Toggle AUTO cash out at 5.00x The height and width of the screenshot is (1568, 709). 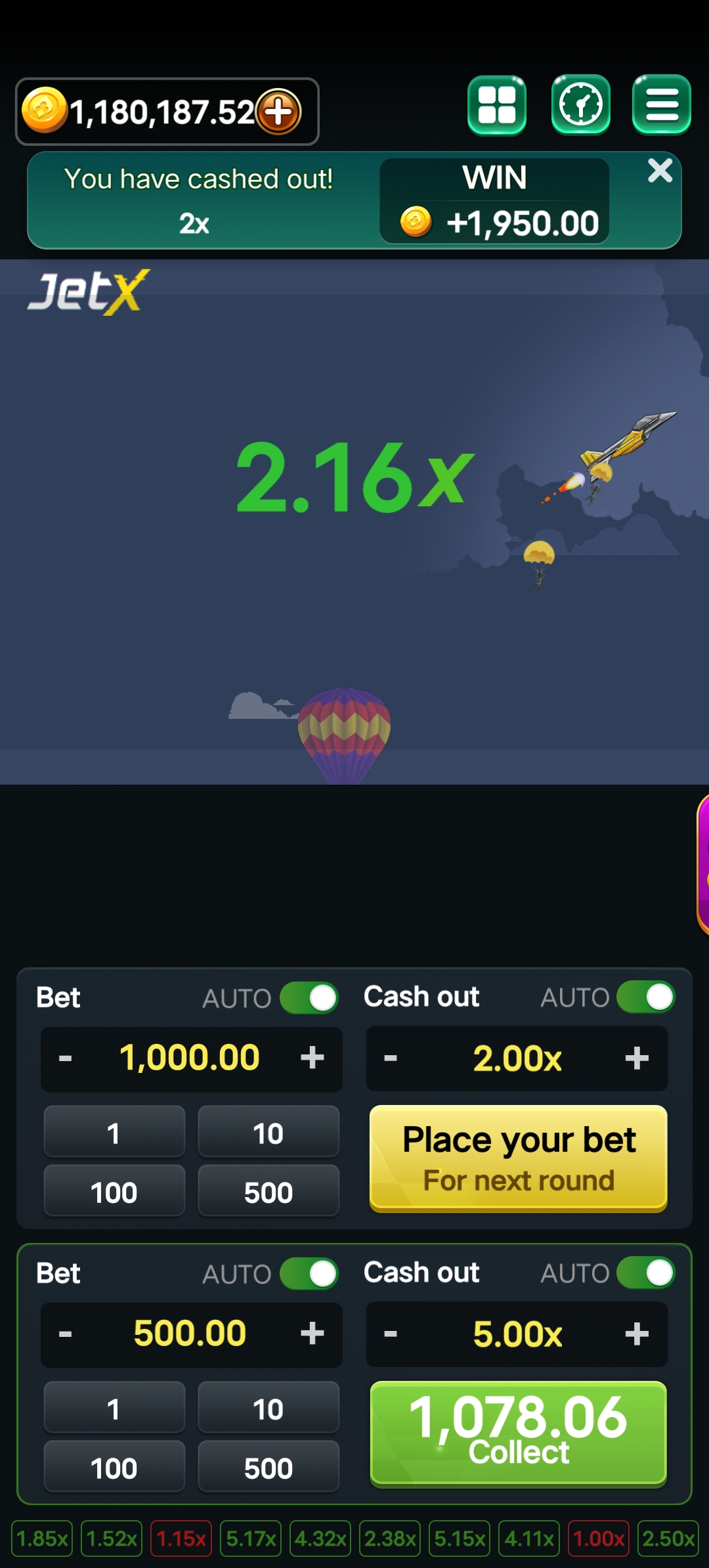(646, 1273)
